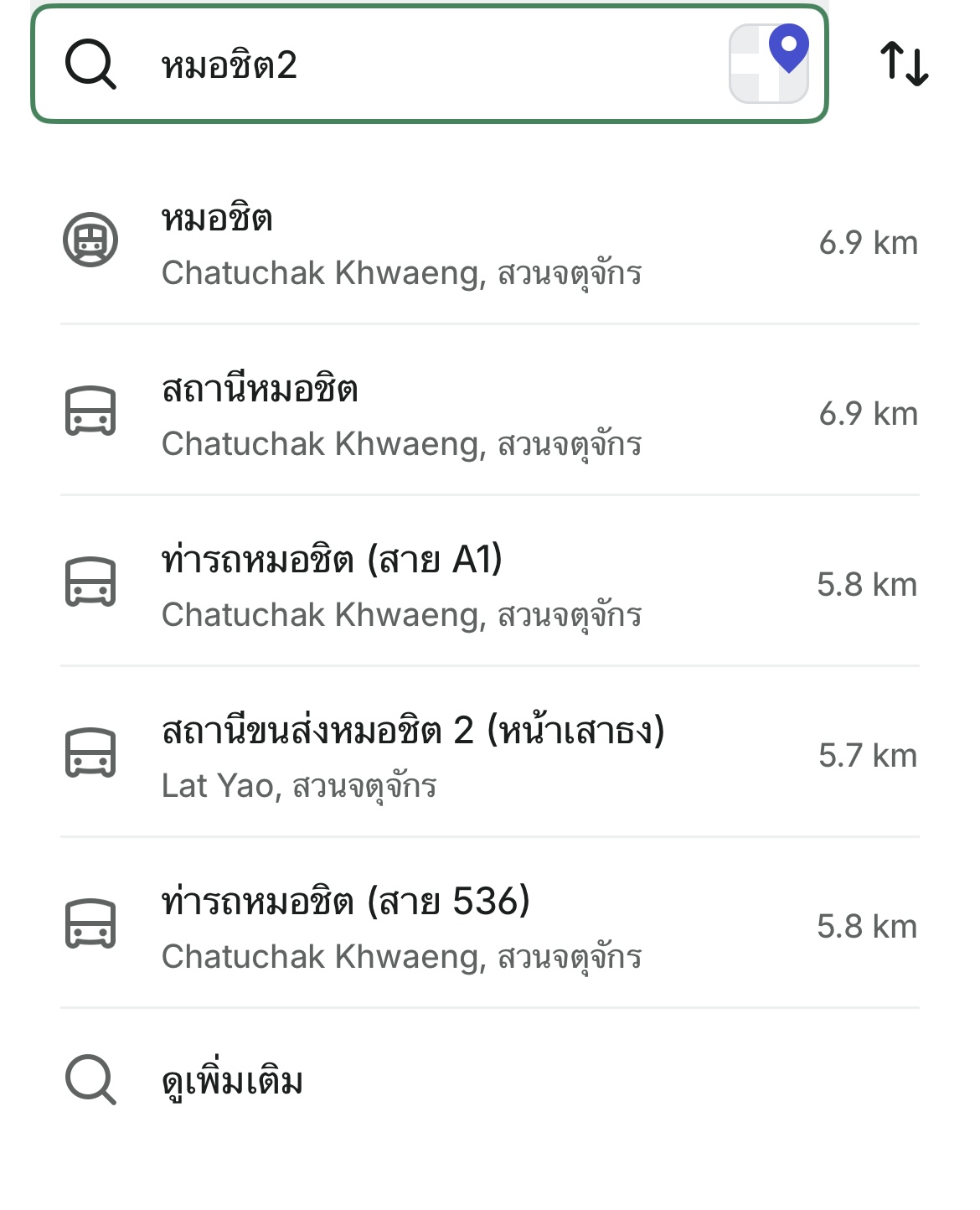Tap ดูเพิ่มเติม to see more results
Viewport: 980px width, 1210px height.
click(232, 1081)
